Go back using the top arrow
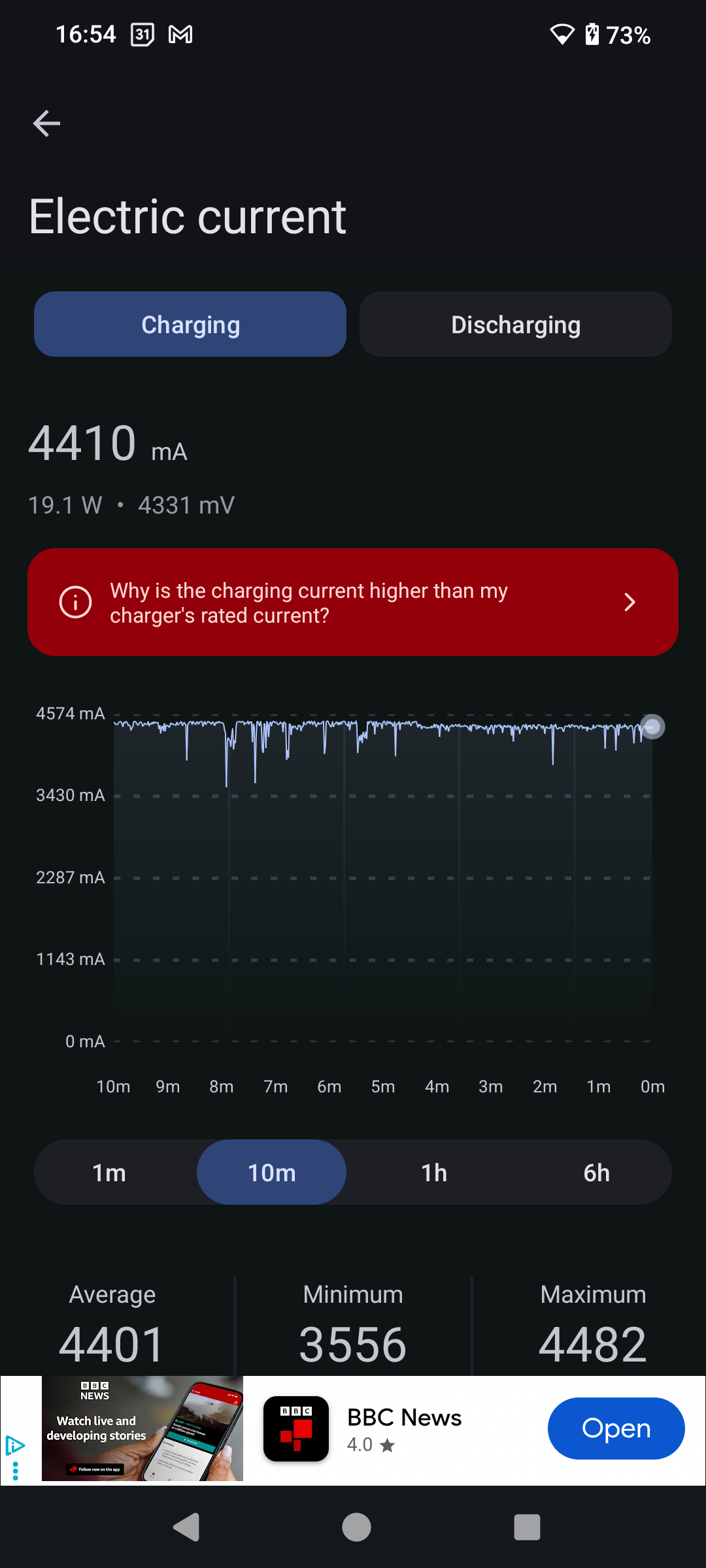The width and height of the screenshot is (706, 1568). pos(46,123)
